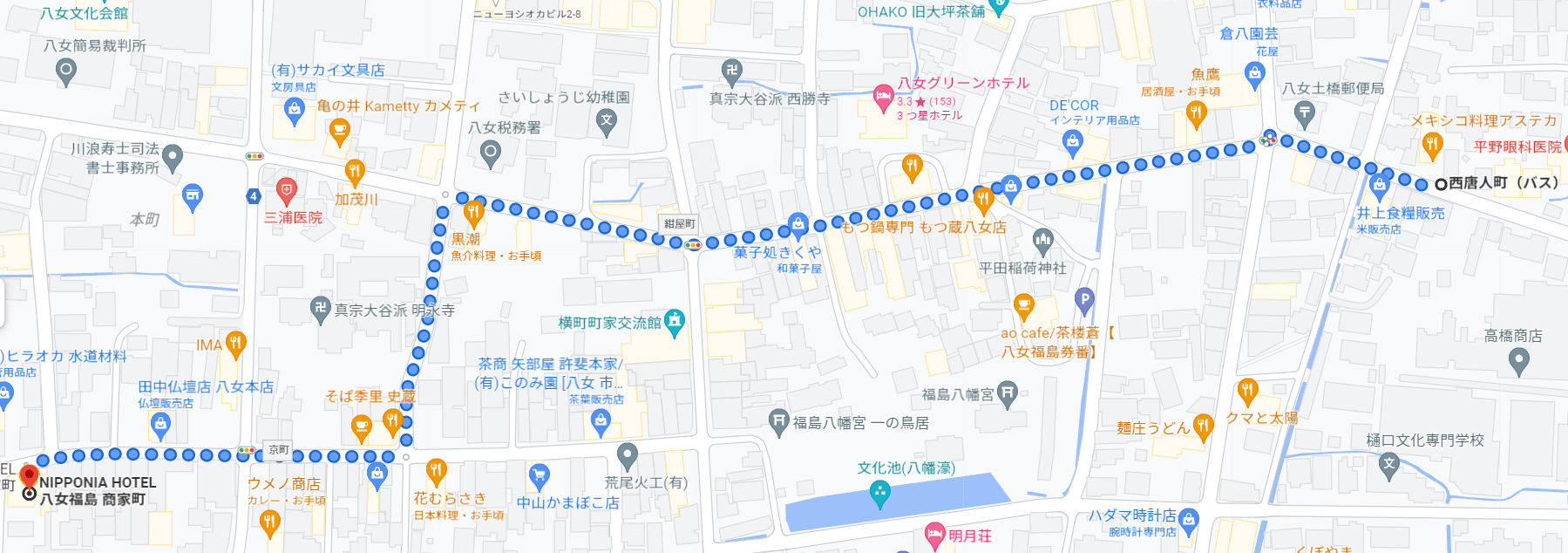This screenshot has height=553, width=1568.
Task: Tap the 菓子処きくや shop marker
Action: tap(798, 225)
